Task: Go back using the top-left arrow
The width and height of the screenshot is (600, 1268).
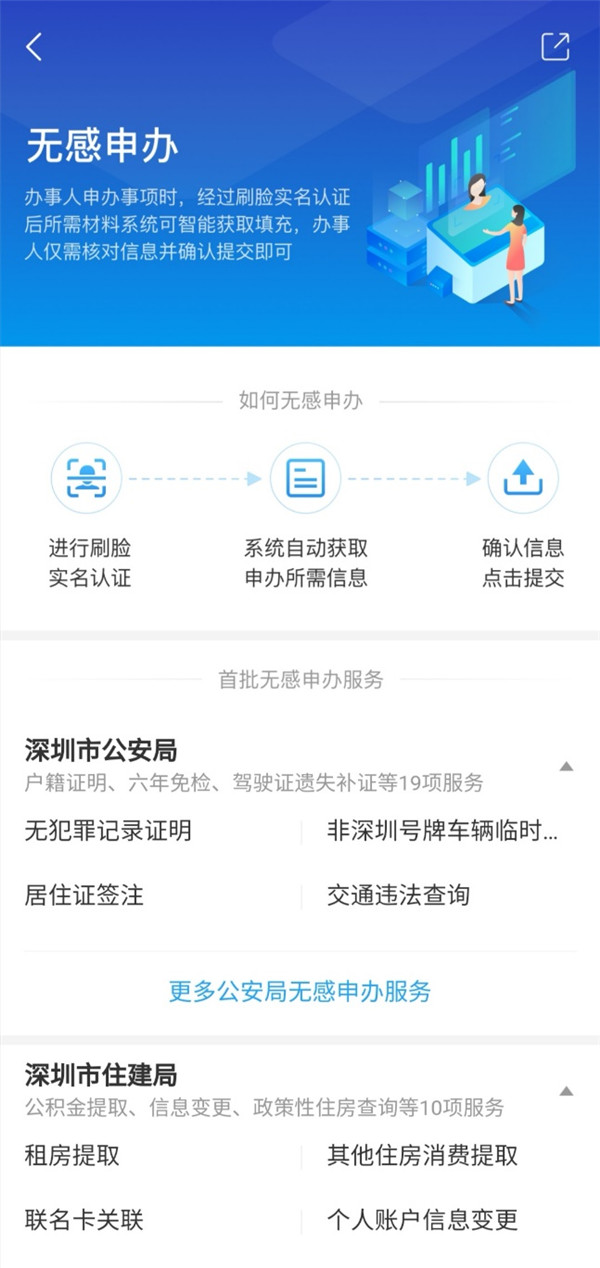Action: click(34, 47)
